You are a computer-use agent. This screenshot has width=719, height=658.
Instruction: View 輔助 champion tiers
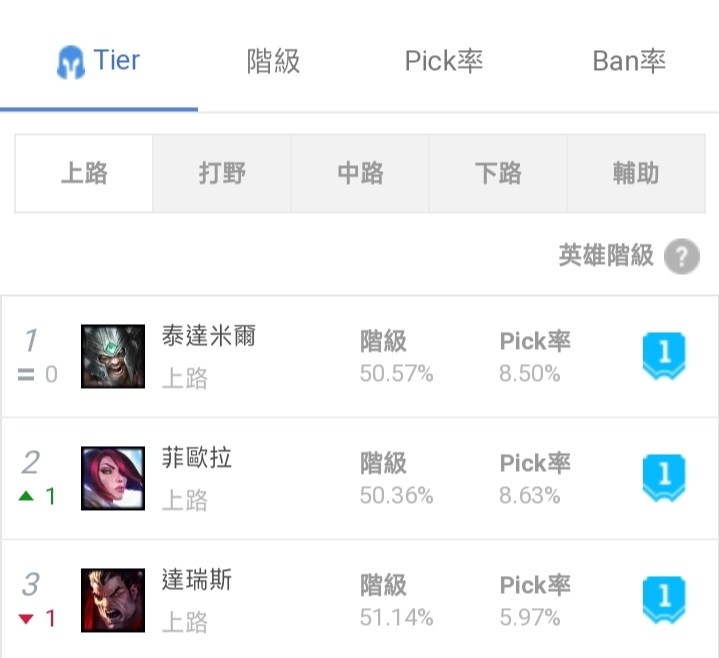636,174
